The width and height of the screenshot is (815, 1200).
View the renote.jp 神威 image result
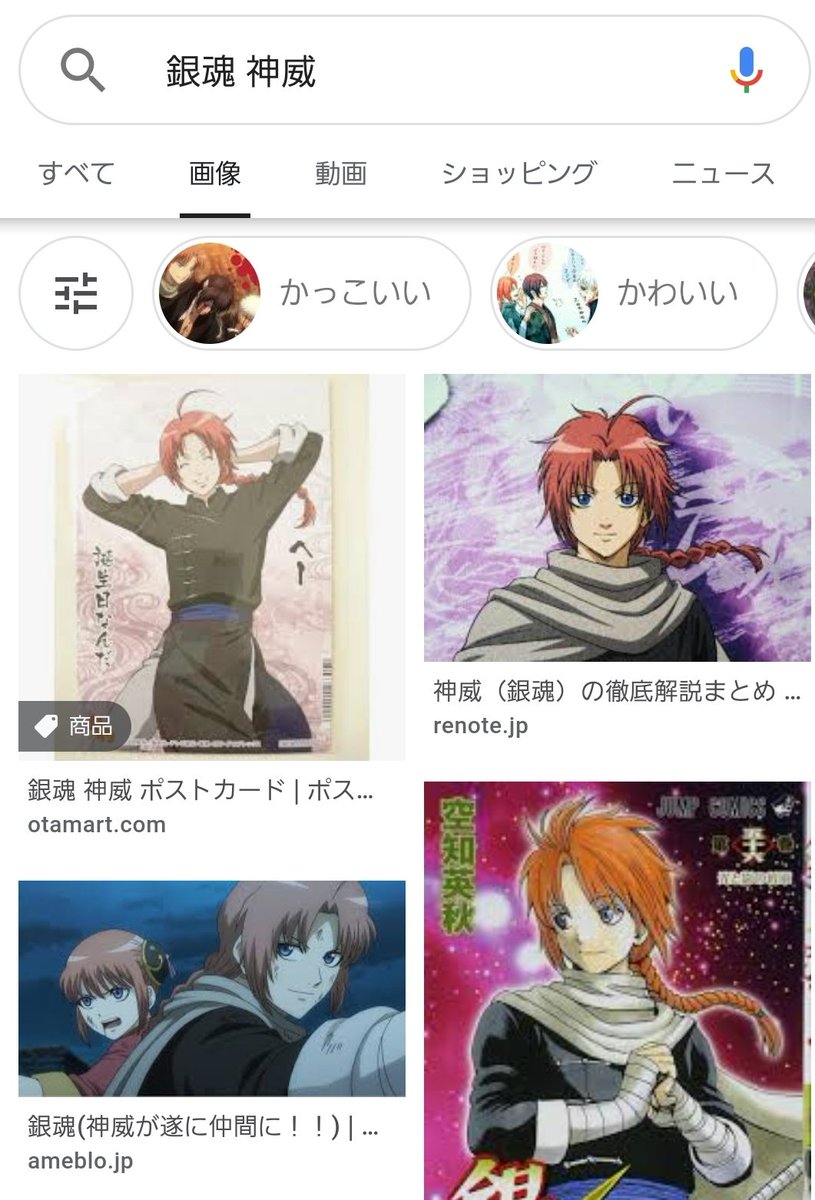tap(617, 518)
